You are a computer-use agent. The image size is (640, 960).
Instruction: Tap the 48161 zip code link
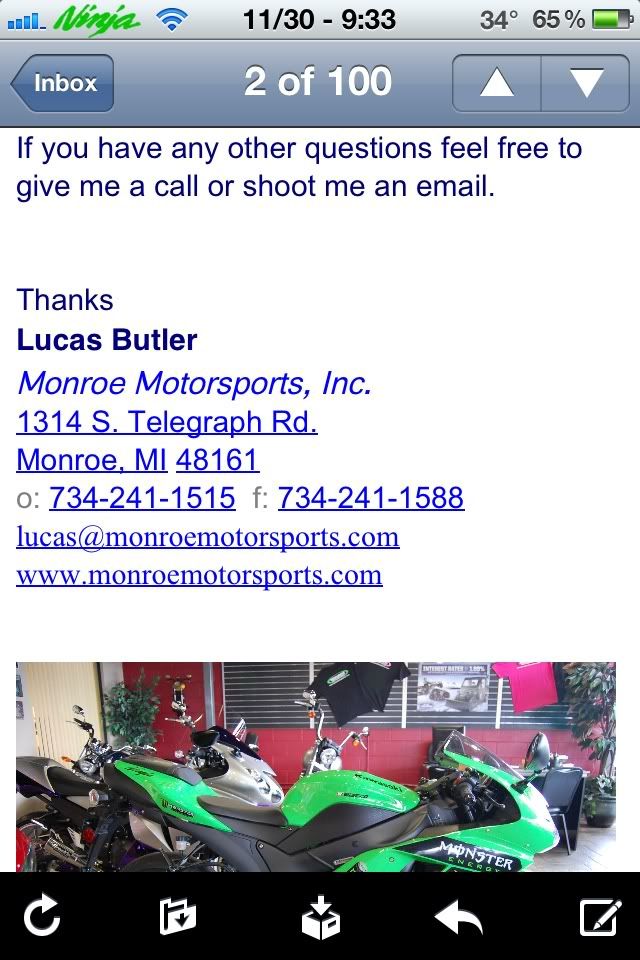217,460
